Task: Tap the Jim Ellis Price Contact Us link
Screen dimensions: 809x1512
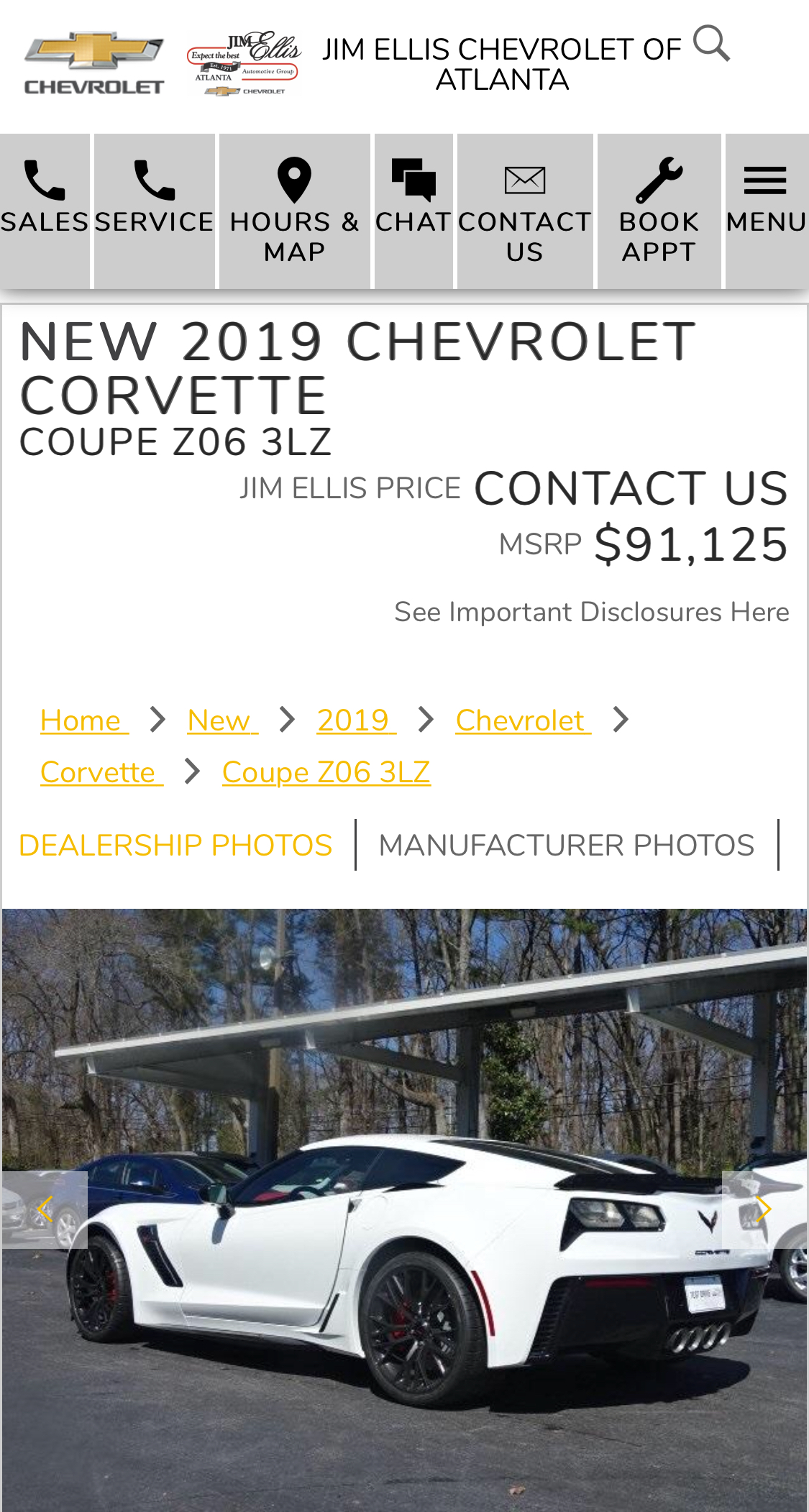Action: [x=631, y=489]
